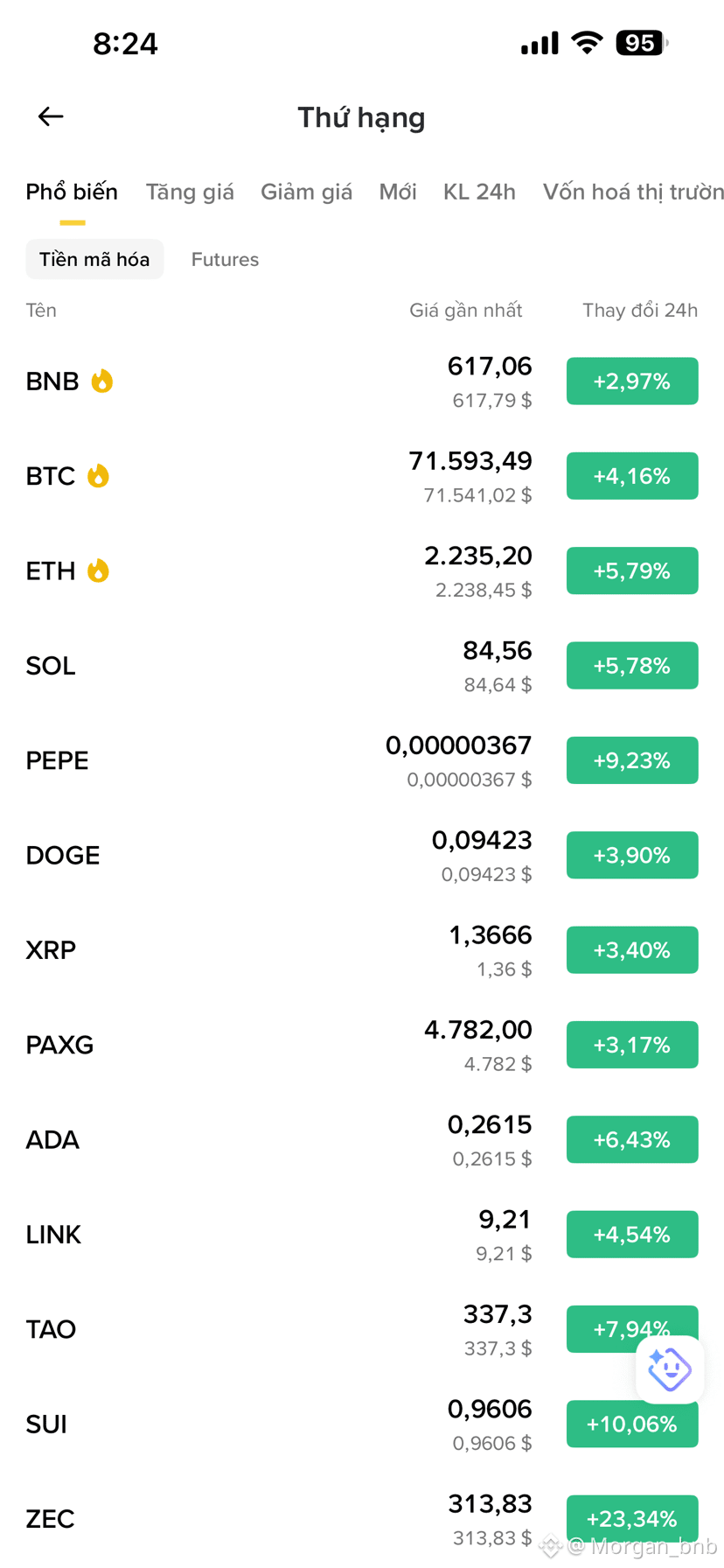
Task: Select the Tiền mã hóa chip
Action: coord(94,259)
